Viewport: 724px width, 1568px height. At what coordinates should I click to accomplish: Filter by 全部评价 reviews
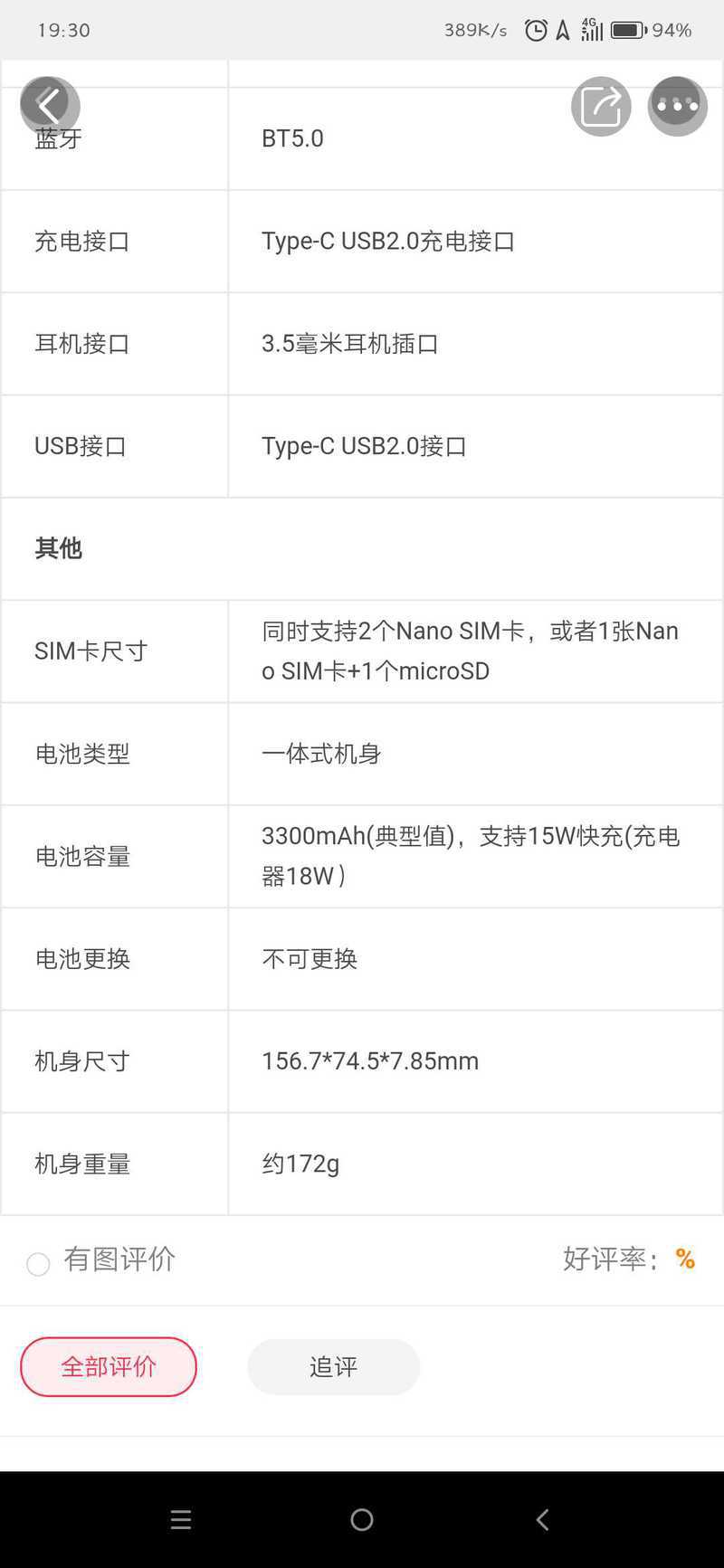pos(109,1366)
